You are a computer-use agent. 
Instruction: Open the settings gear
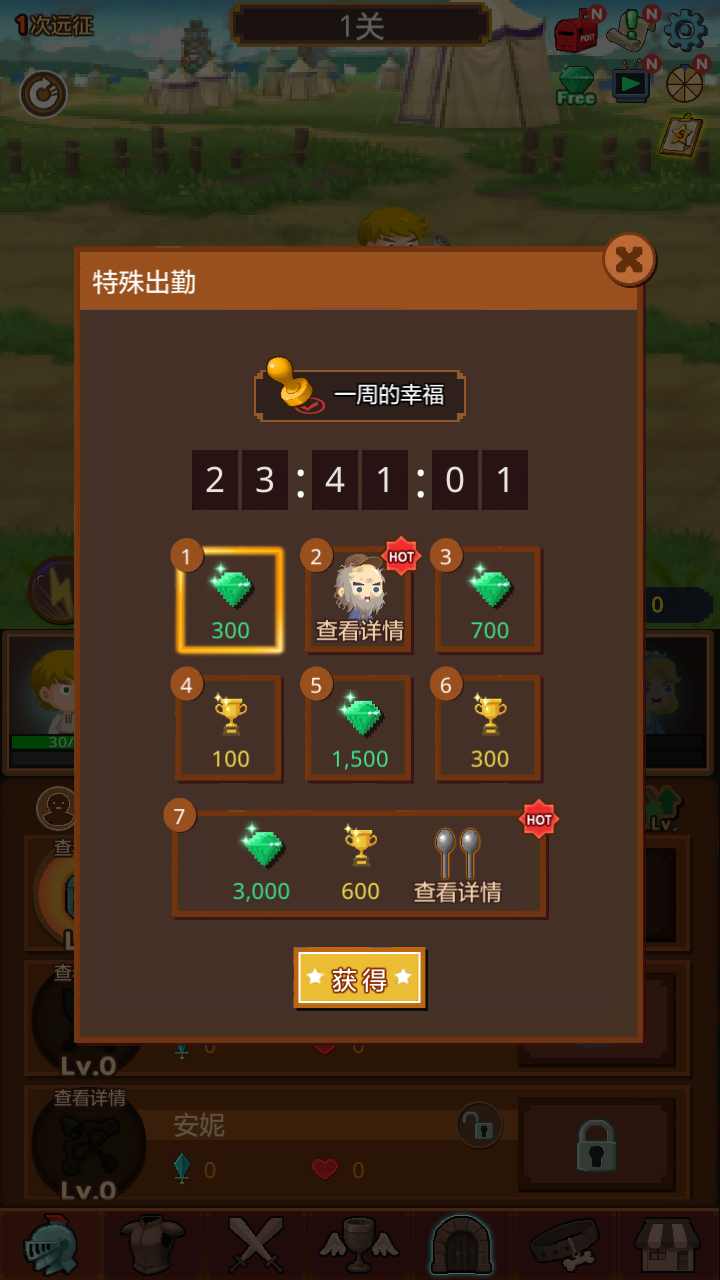pos(685,31)
